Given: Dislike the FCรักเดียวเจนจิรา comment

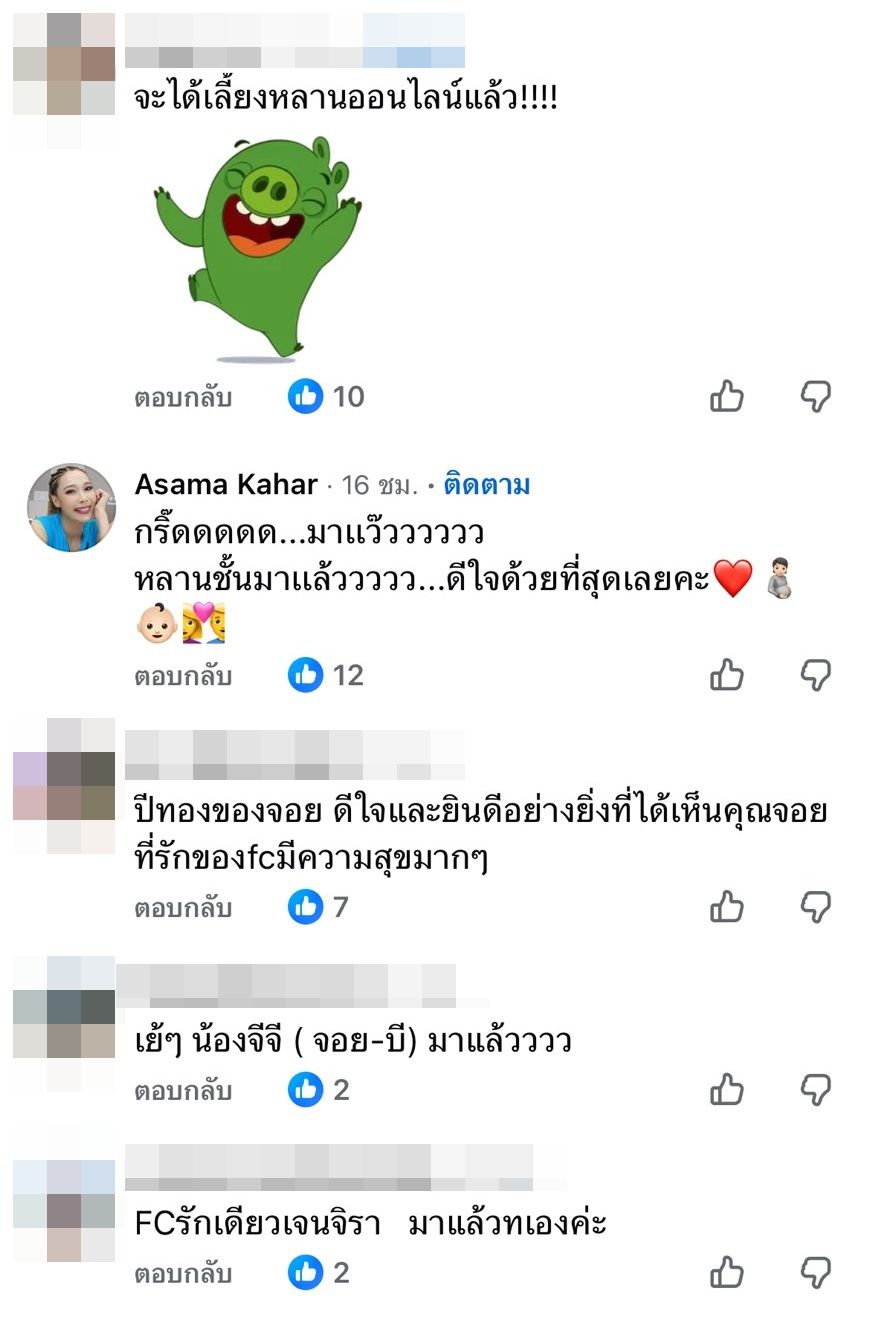Looking at the screenshot, I should [x=816, y=1273].
